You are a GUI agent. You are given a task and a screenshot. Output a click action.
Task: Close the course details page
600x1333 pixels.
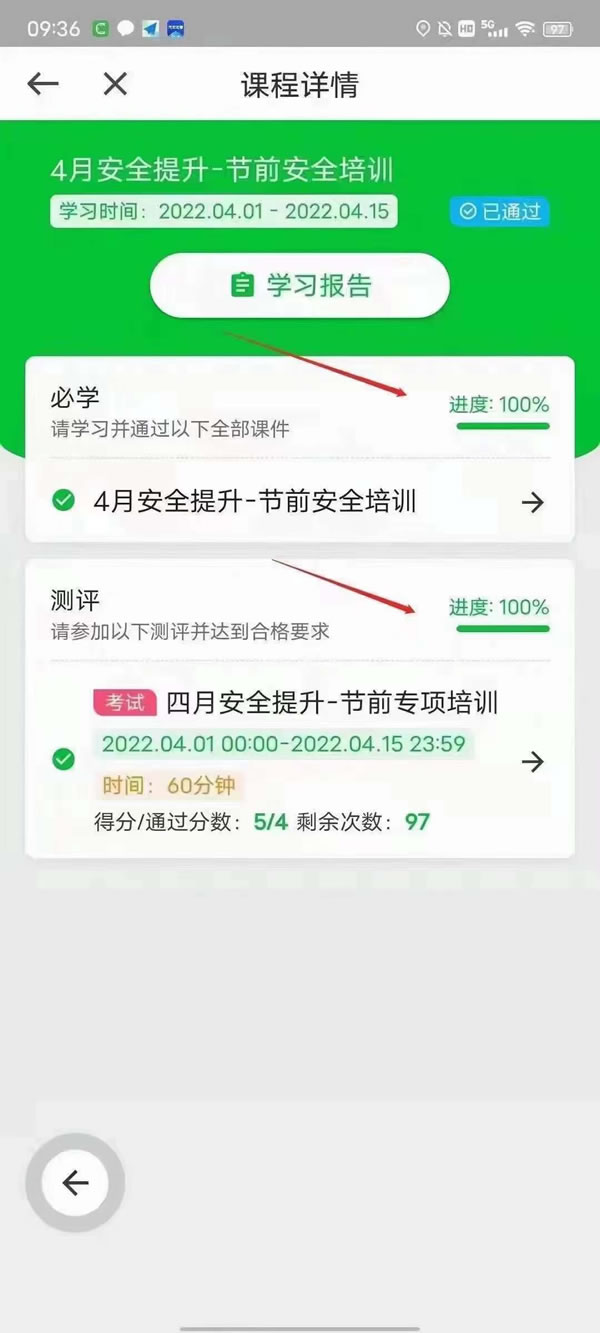(115, 84)
